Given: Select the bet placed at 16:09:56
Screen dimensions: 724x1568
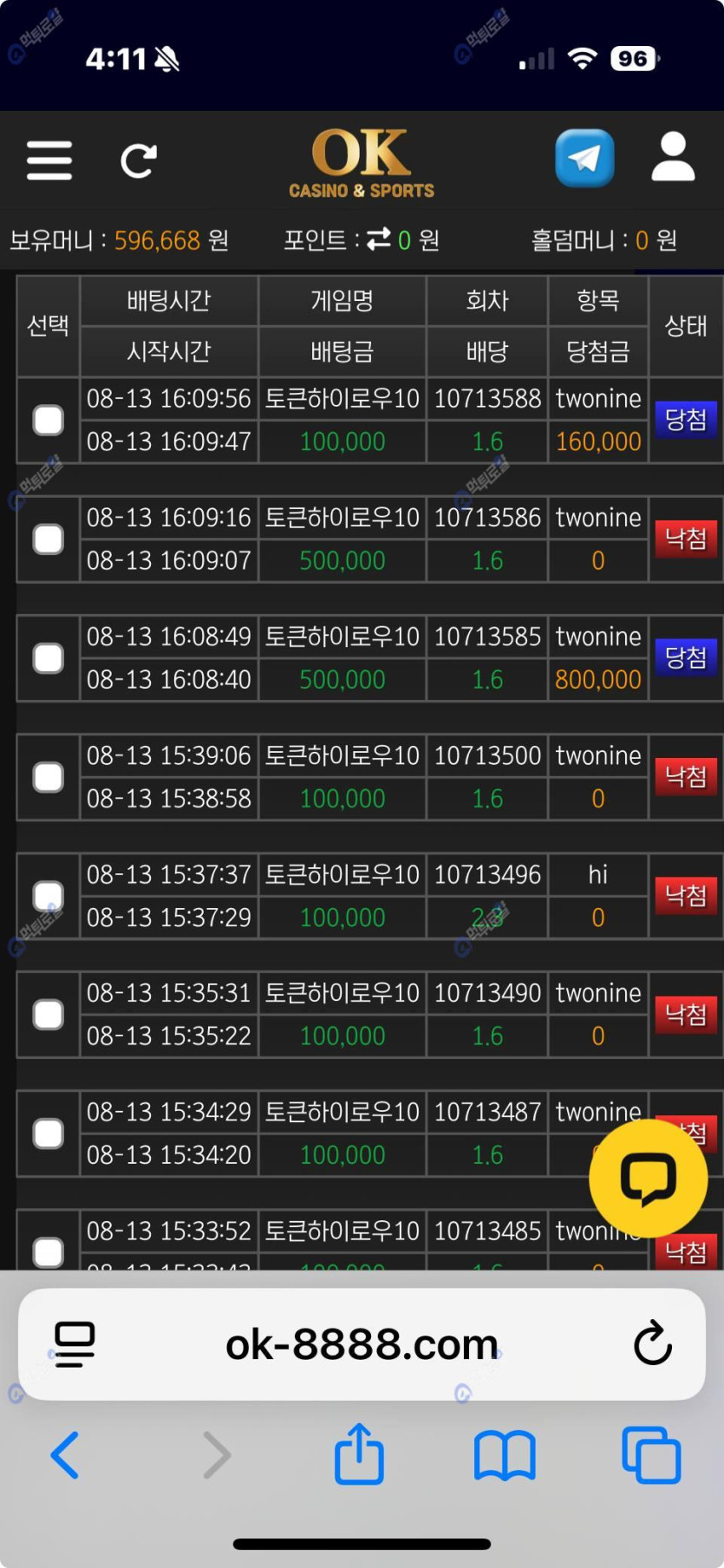Looking at the screenshot, I should 49,421.
